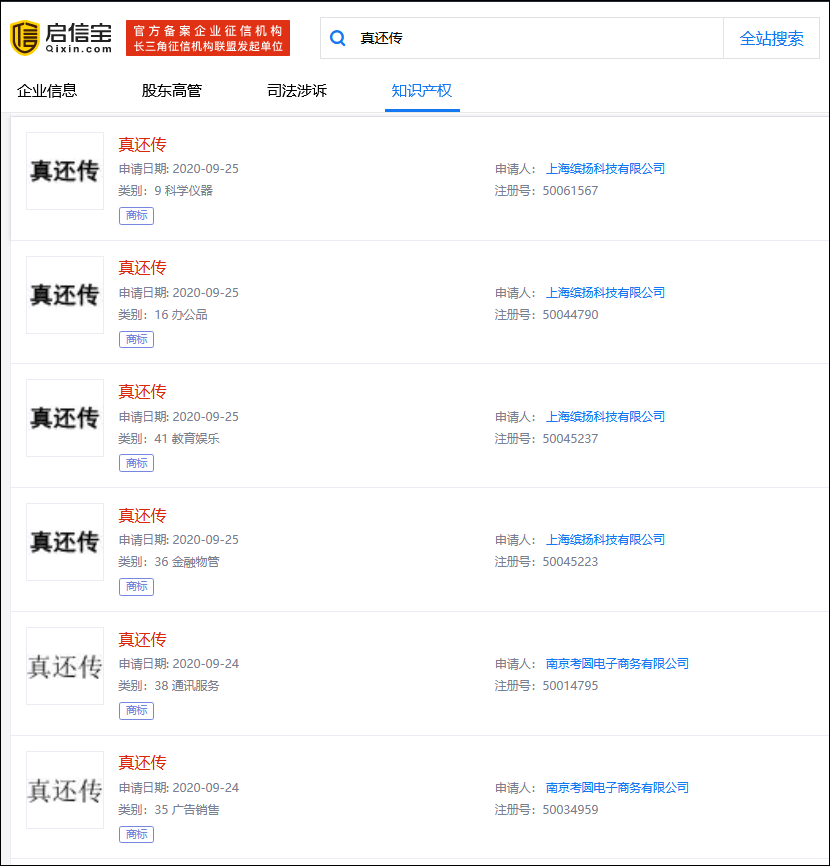The height and width of the screenshot is (866, 830).
Task: Open applicant 南京考圆电子商务有限公司 for registration 50014795
Action: (617, 664)
